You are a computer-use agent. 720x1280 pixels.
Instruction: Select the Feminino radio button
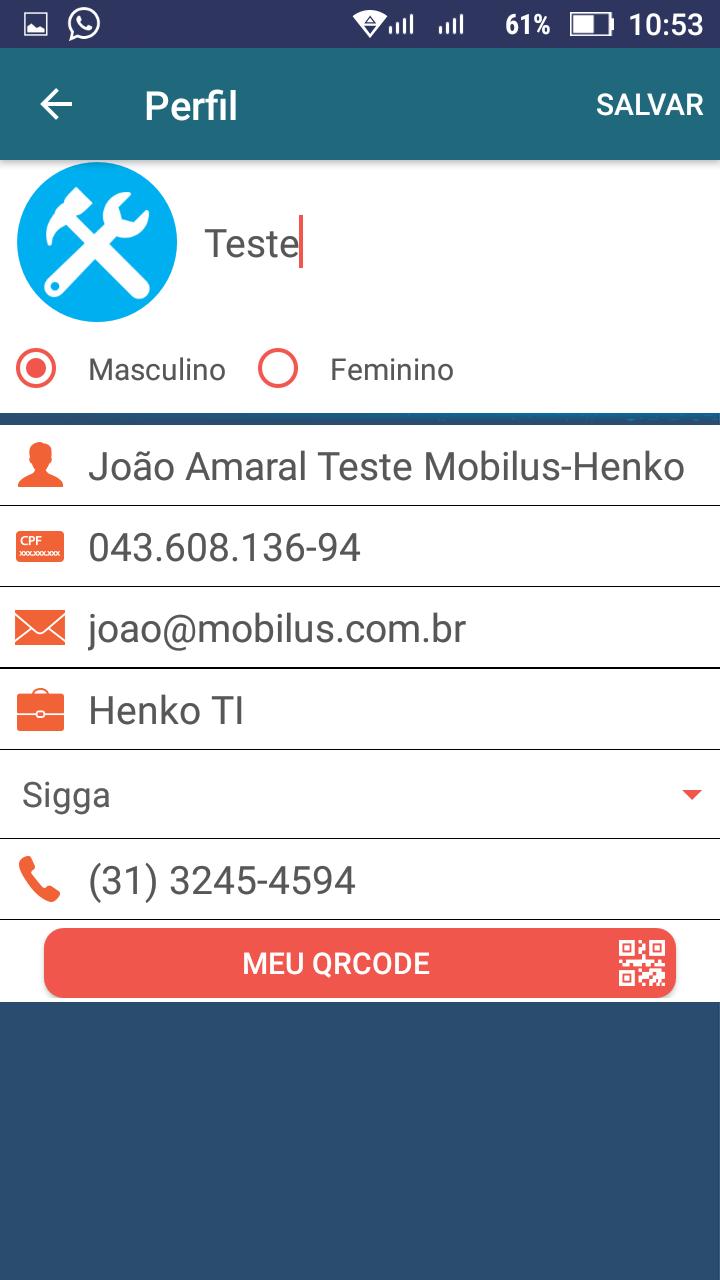tap(278, 370)
